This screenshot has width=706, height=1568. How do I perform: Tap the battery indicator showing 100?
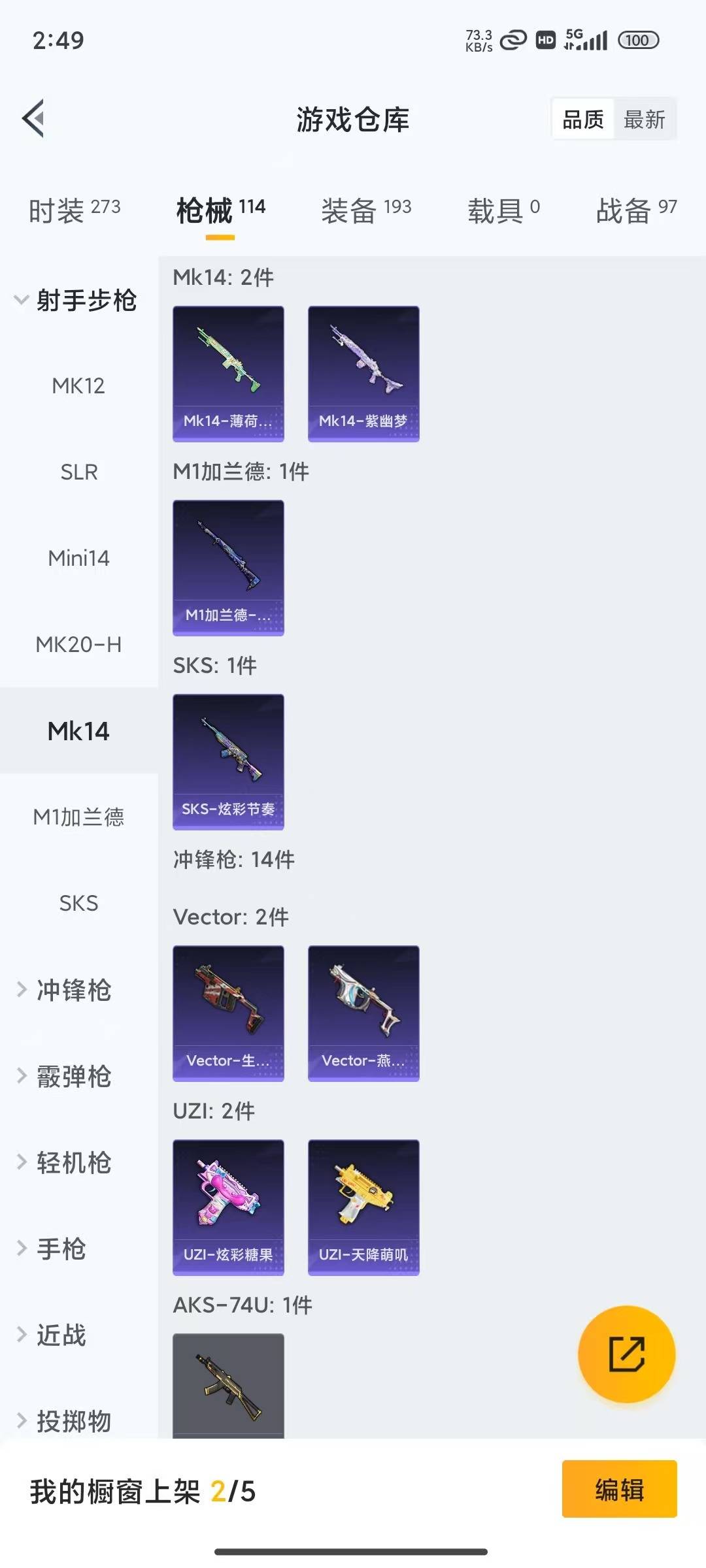(x=637, y=40)
